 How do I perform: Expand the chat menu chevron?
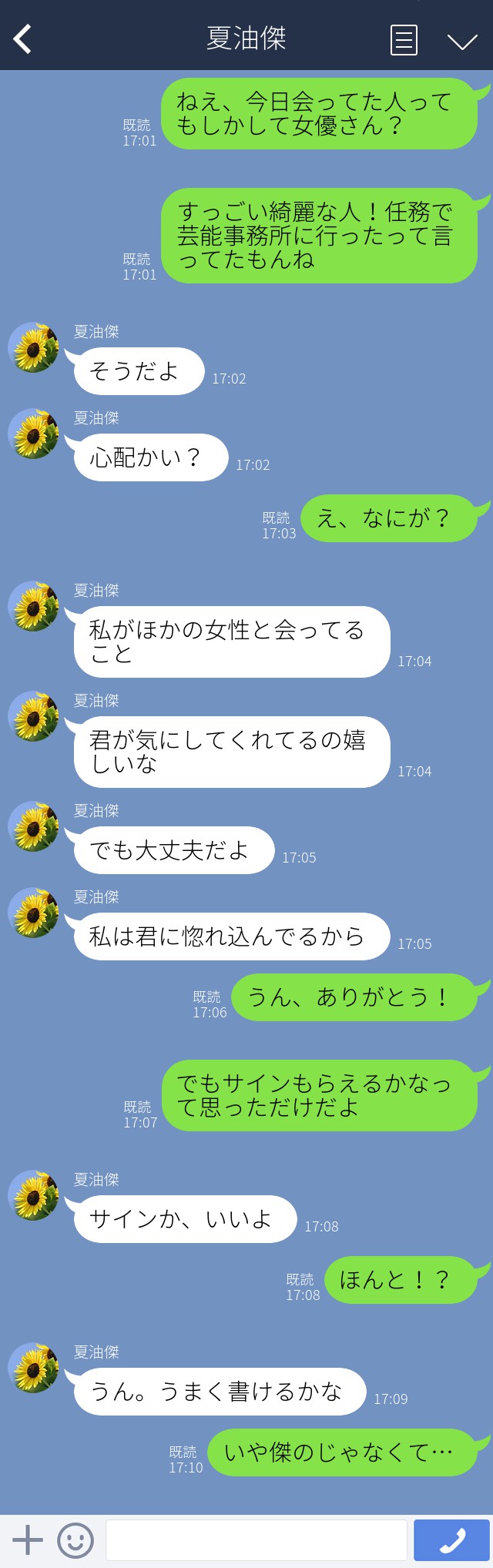pos(462,41)
